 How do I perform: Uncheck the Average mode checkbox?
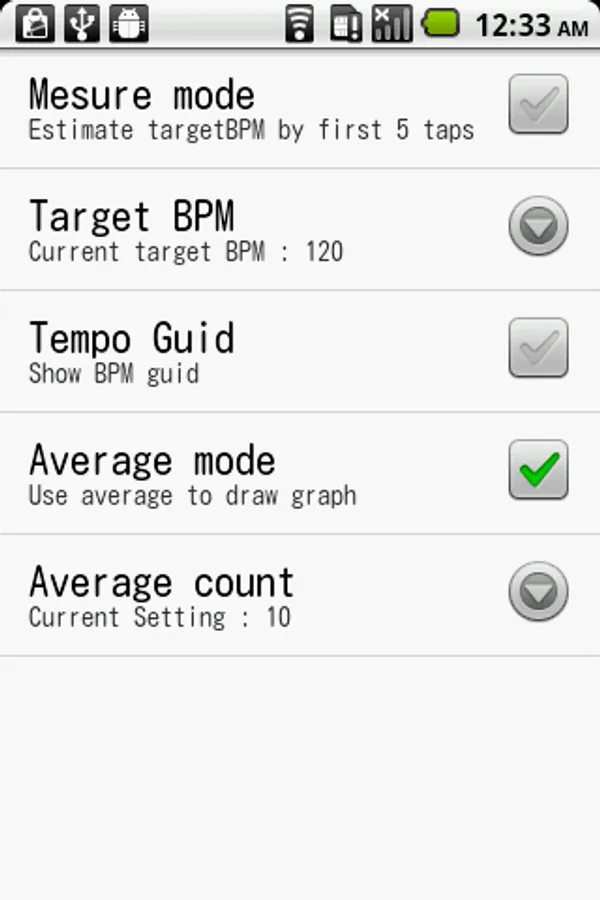tap(538, 470)
